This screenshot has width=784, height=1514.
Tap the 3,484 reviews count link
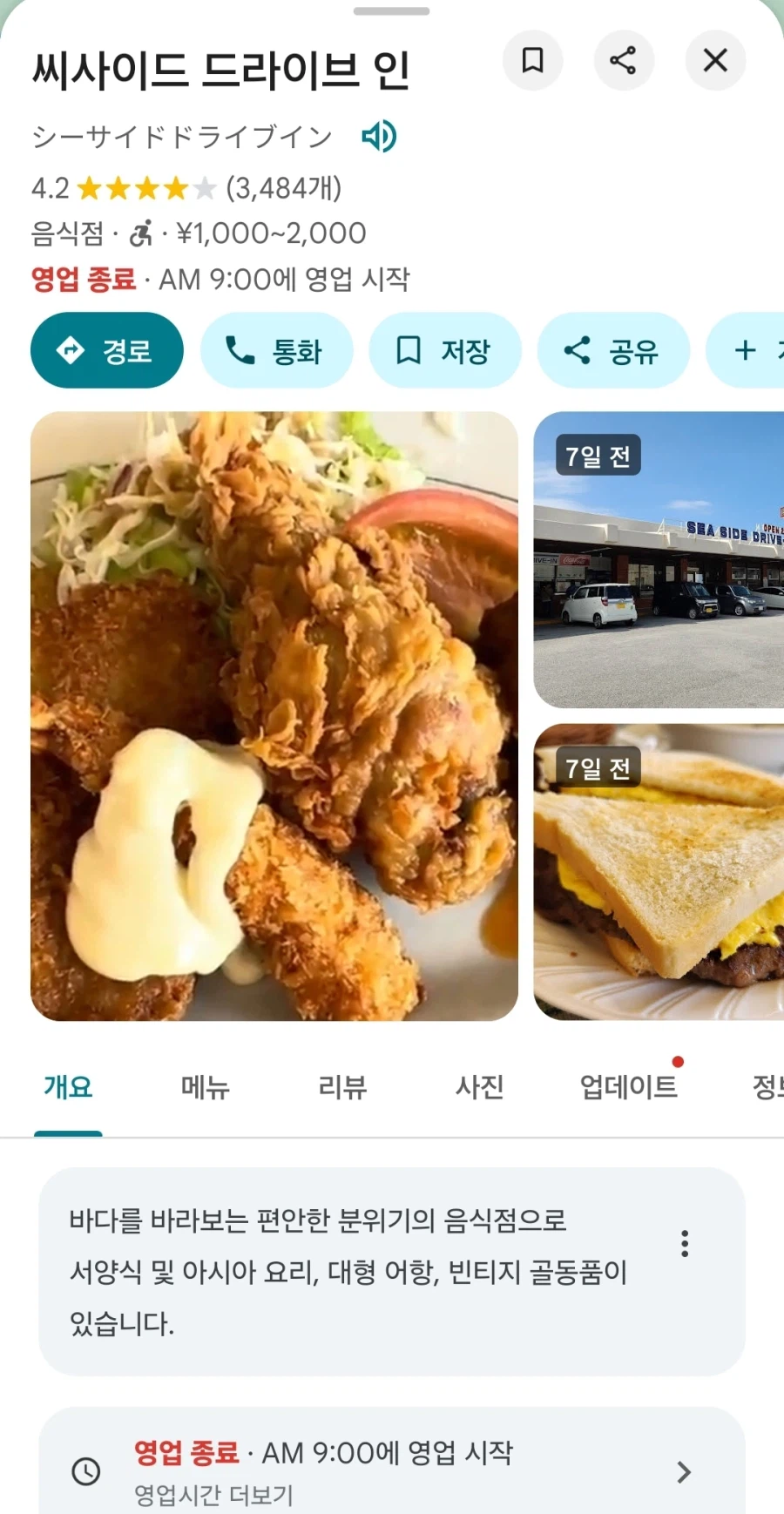(x=282, y=187)
